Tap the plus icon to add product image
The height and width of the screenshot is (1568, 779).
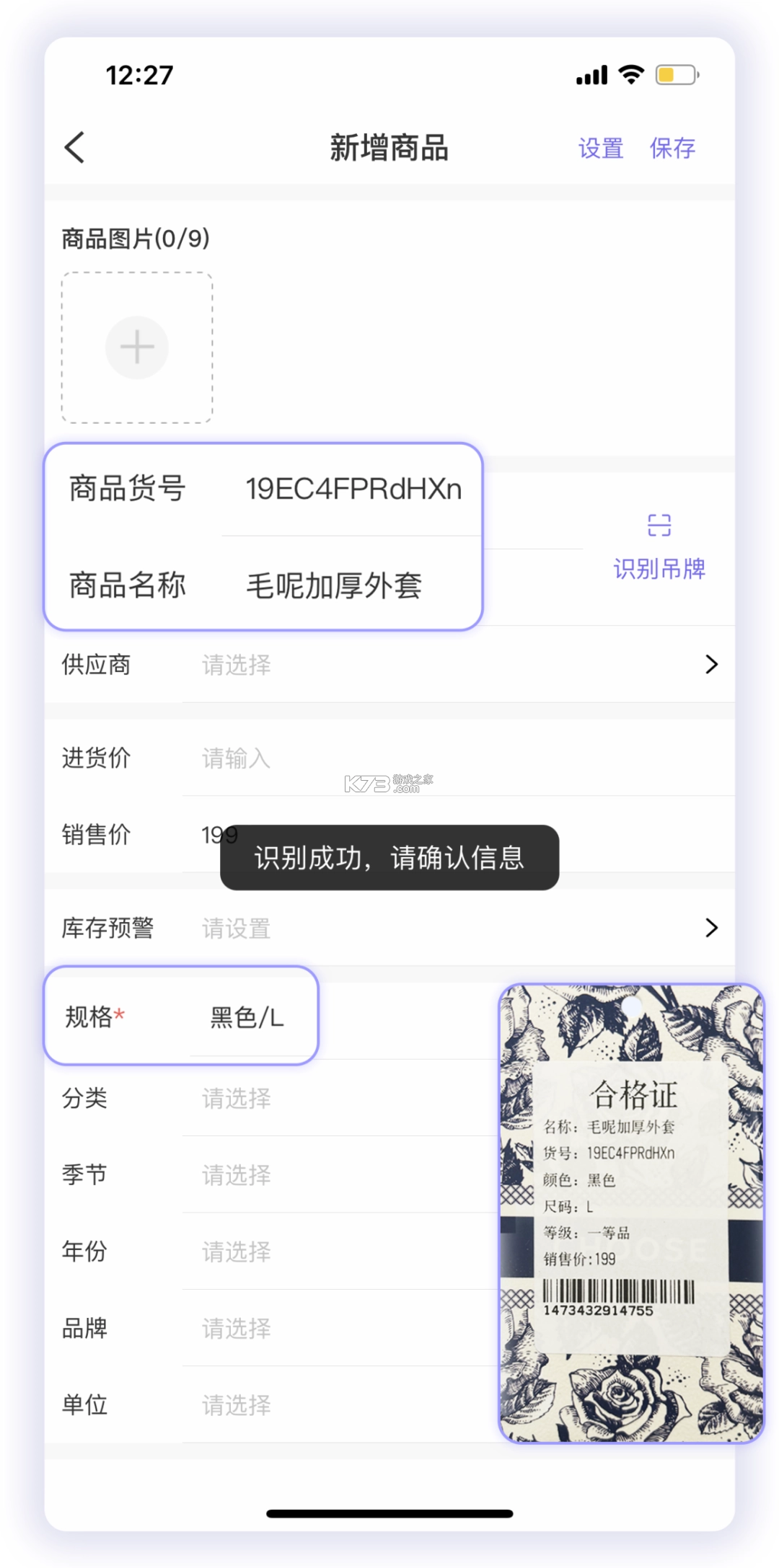point(136,347)
